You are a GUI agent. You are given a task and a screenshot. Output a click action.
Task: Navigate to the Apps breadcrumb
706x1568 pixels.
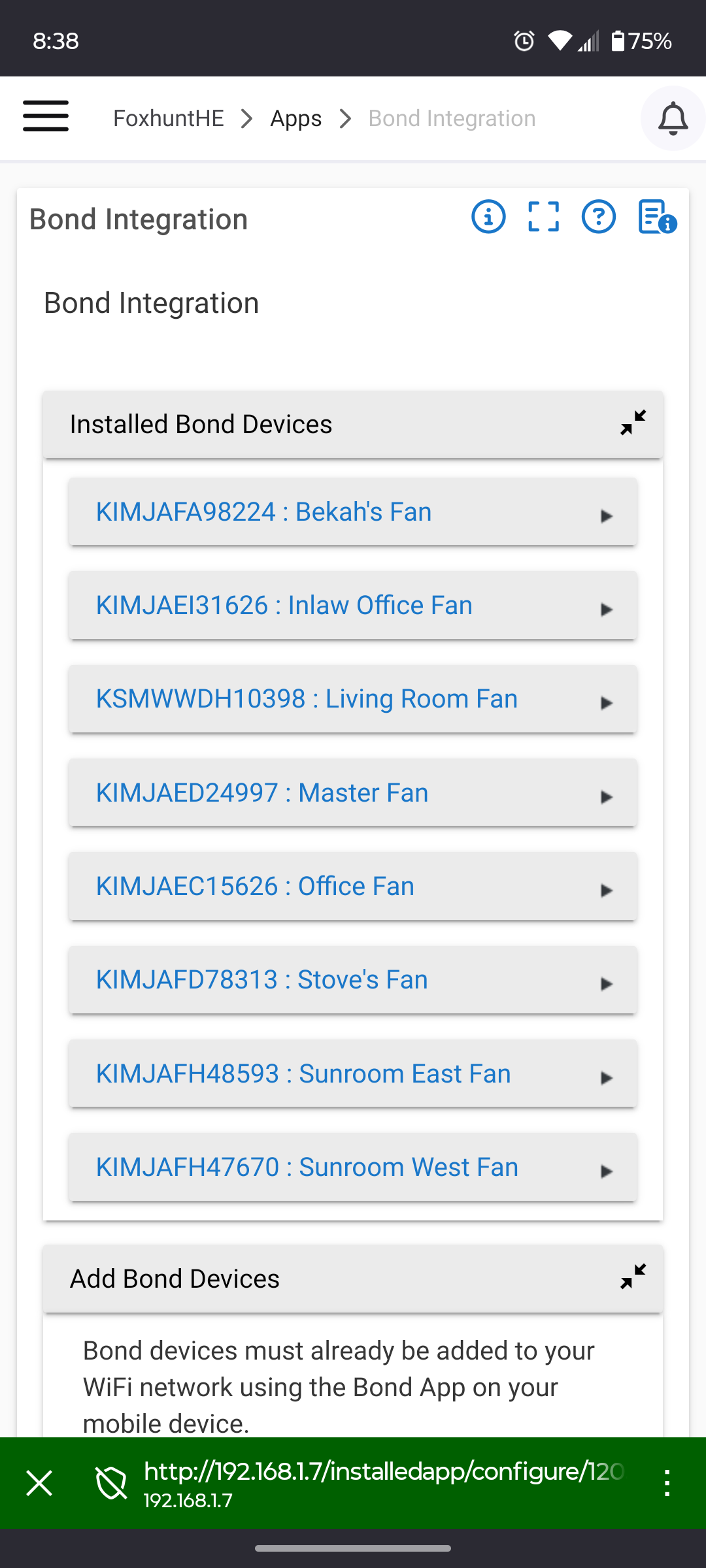[295, 118]
